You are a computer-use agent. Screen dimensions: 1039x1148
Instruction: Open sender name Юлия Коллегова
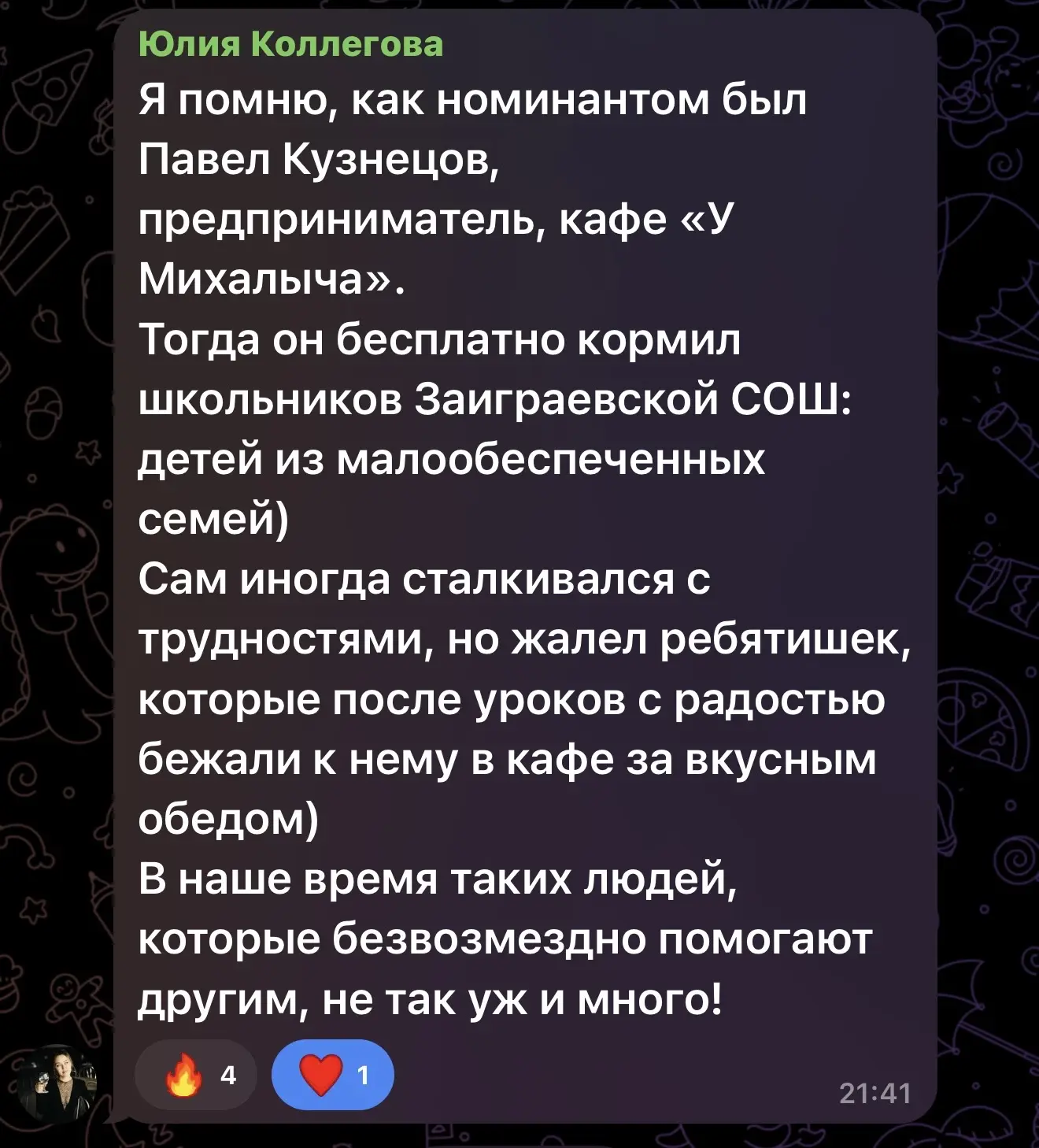point(290,45)
